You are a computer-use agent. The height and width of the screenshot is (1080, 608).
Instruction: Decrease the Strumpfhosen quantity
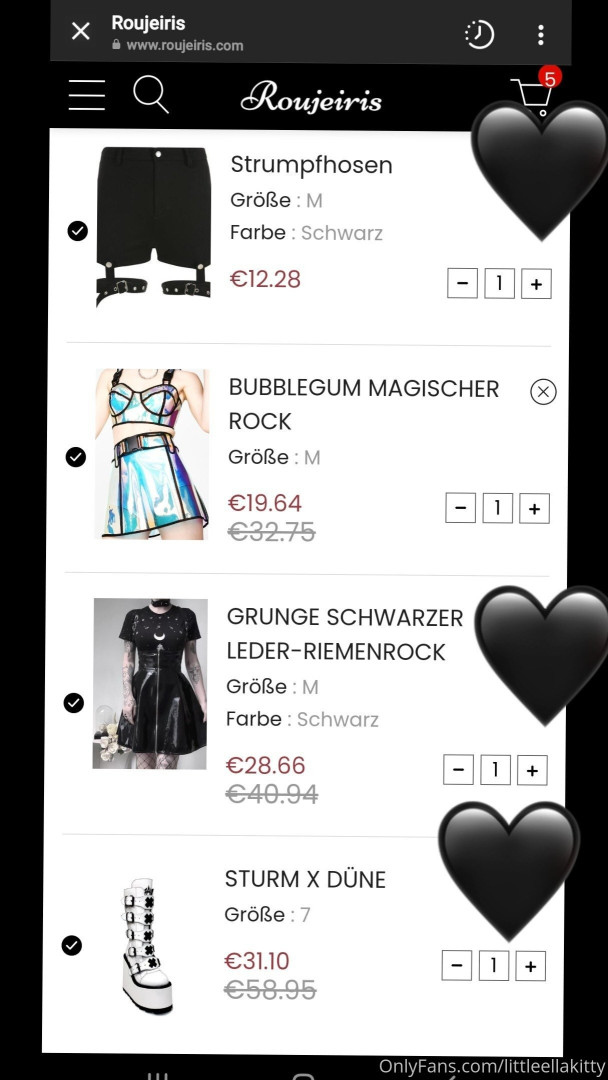462,284
